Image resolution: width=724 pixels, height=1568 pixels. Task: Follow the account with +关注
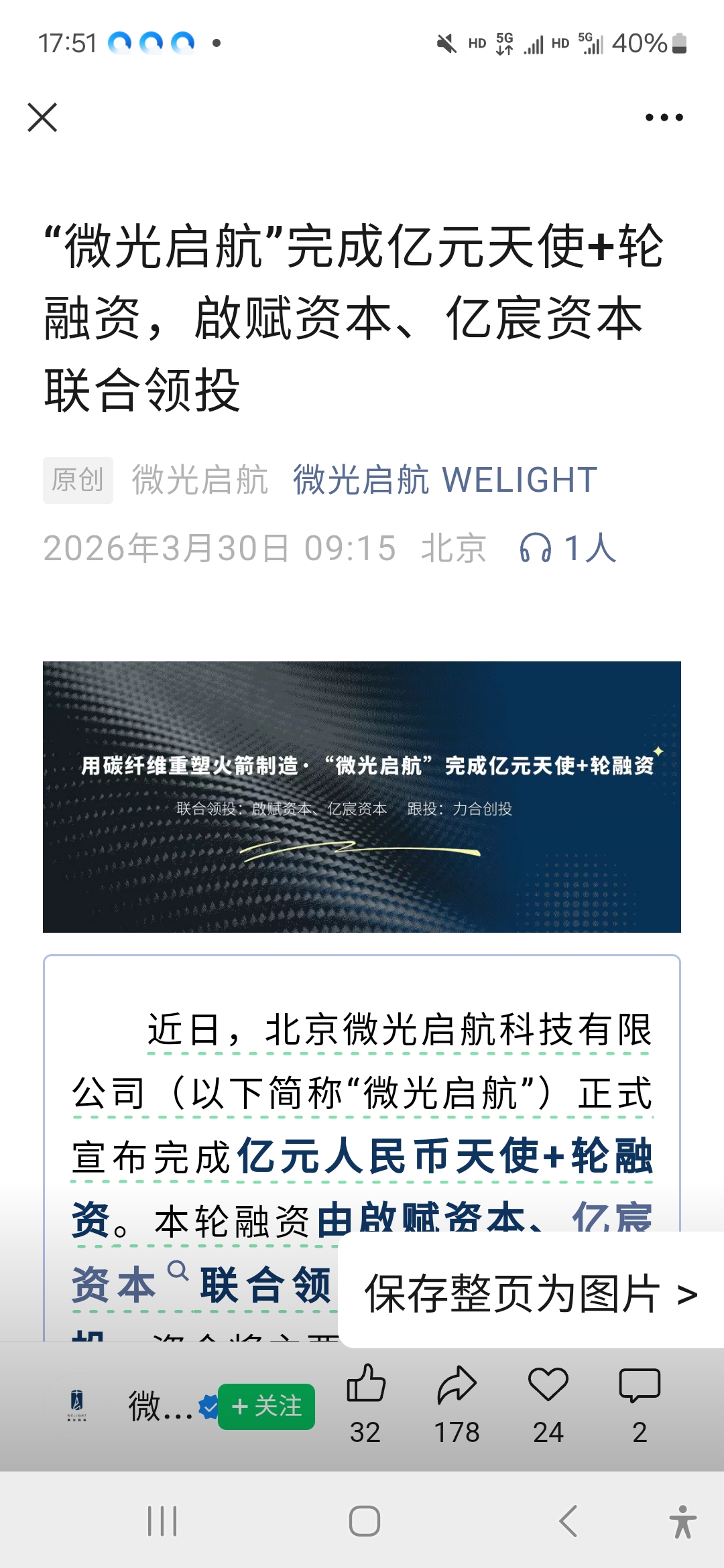(x=267, y=1406)
